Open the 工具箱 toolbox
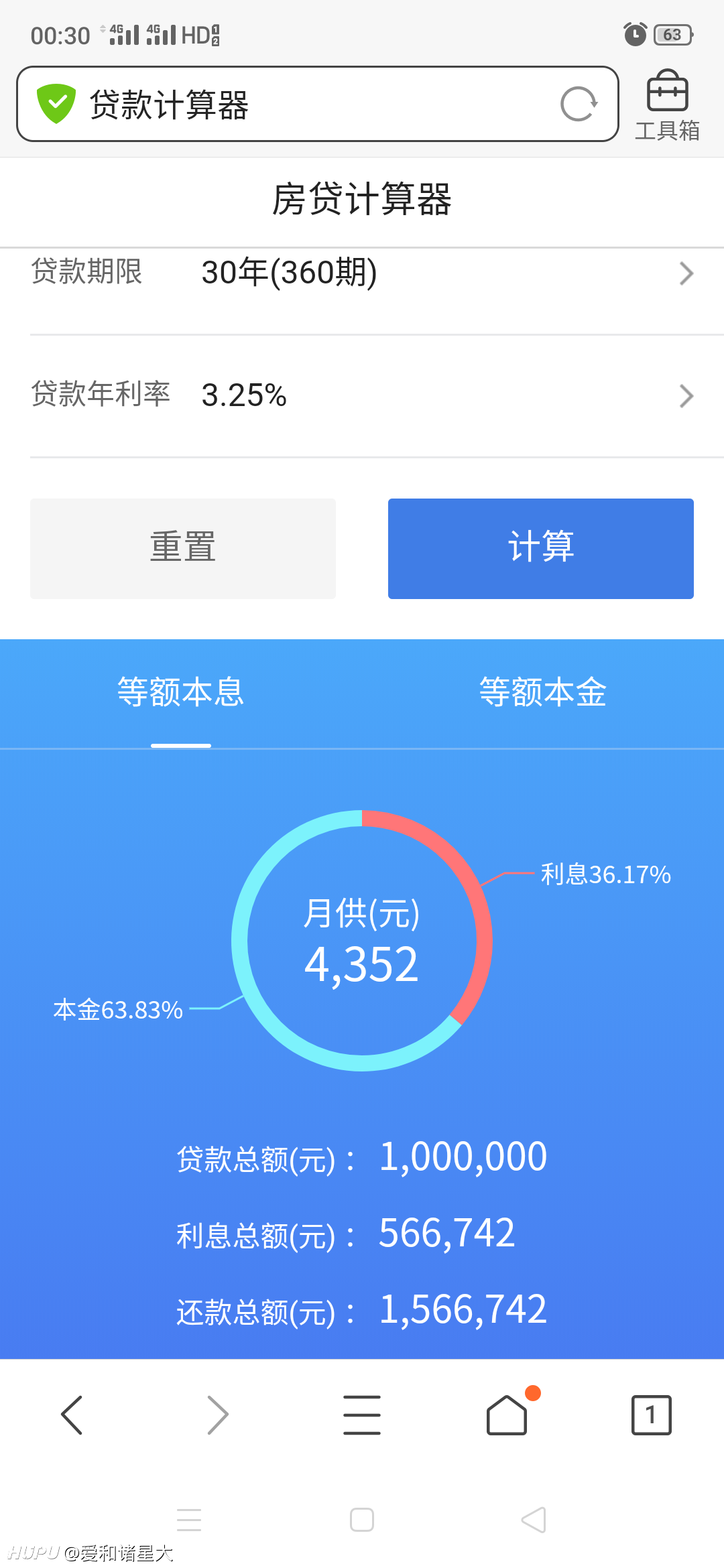Viewport: 724px width, 1568px height. [667, 106]
